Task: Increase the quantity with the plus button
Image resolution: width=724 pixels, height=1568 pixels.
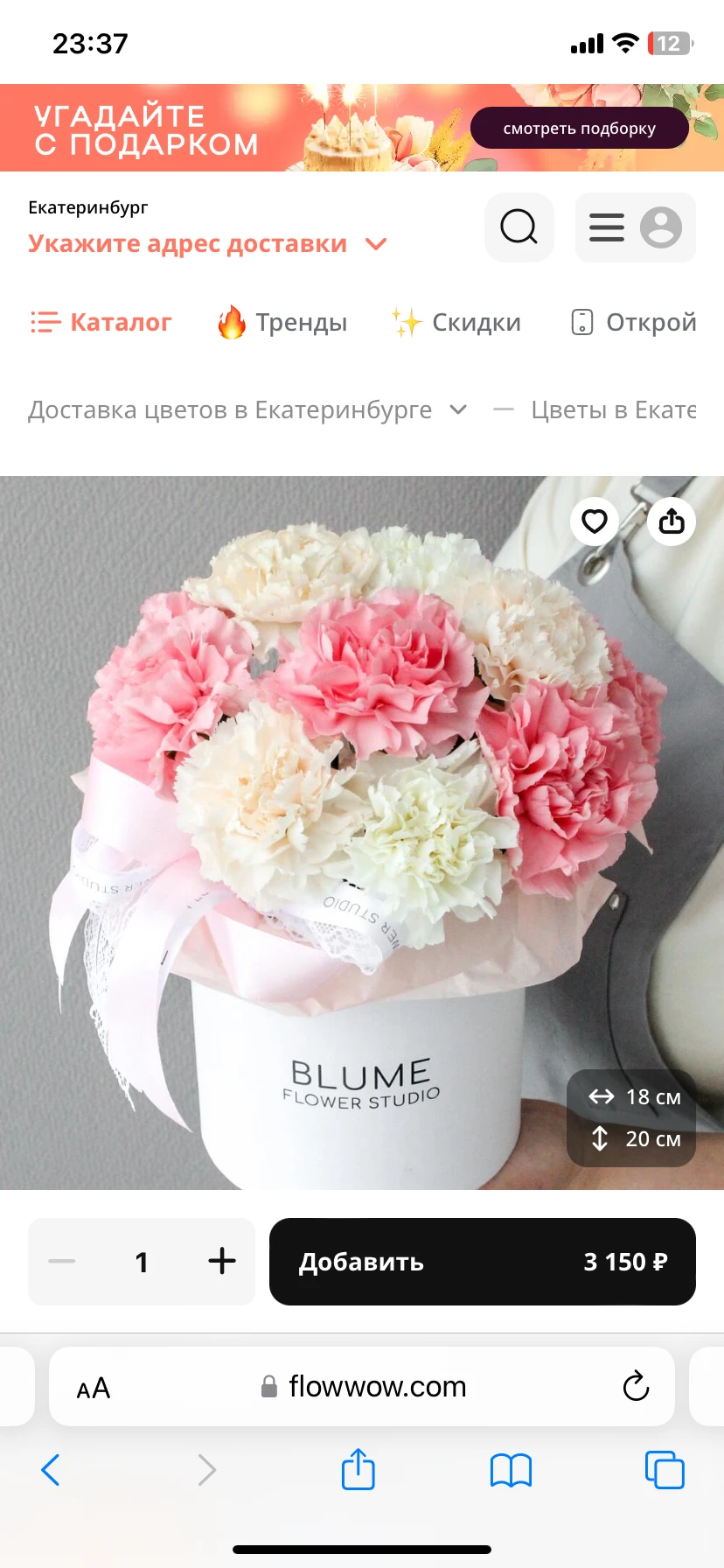Action: point(222,1261)
